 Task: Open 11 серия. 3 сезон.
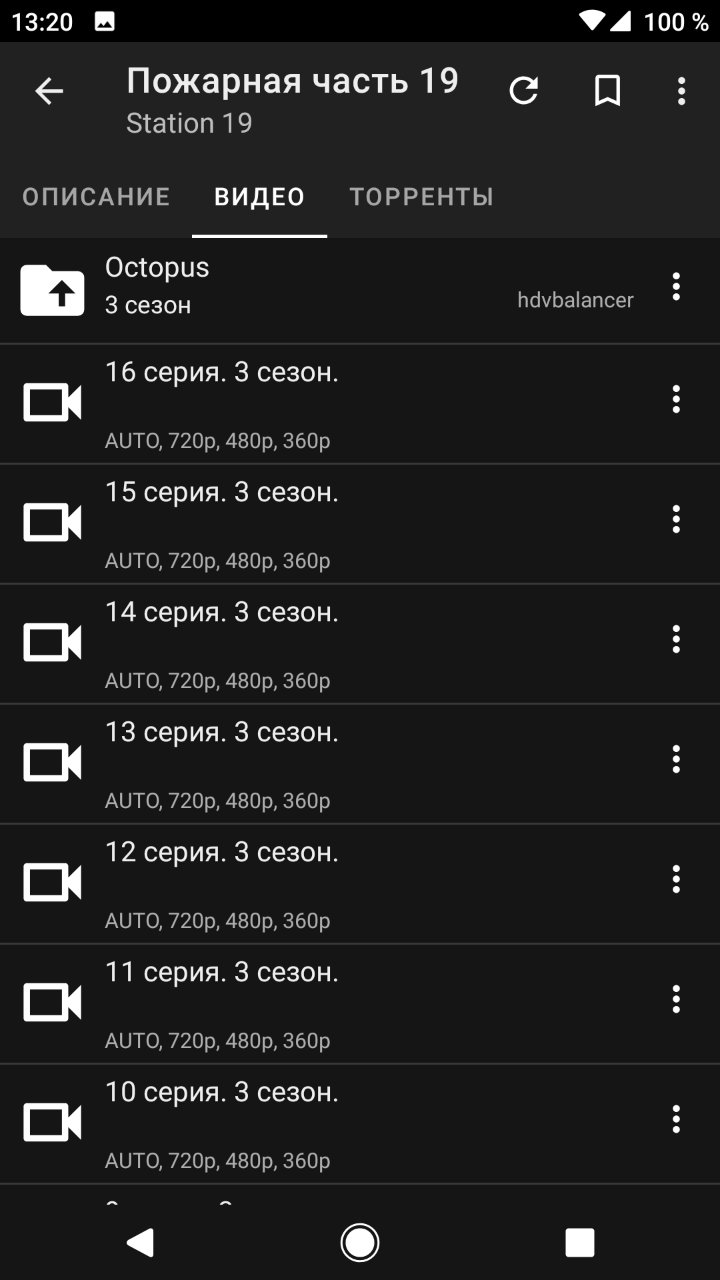(x=300, y=1003)
